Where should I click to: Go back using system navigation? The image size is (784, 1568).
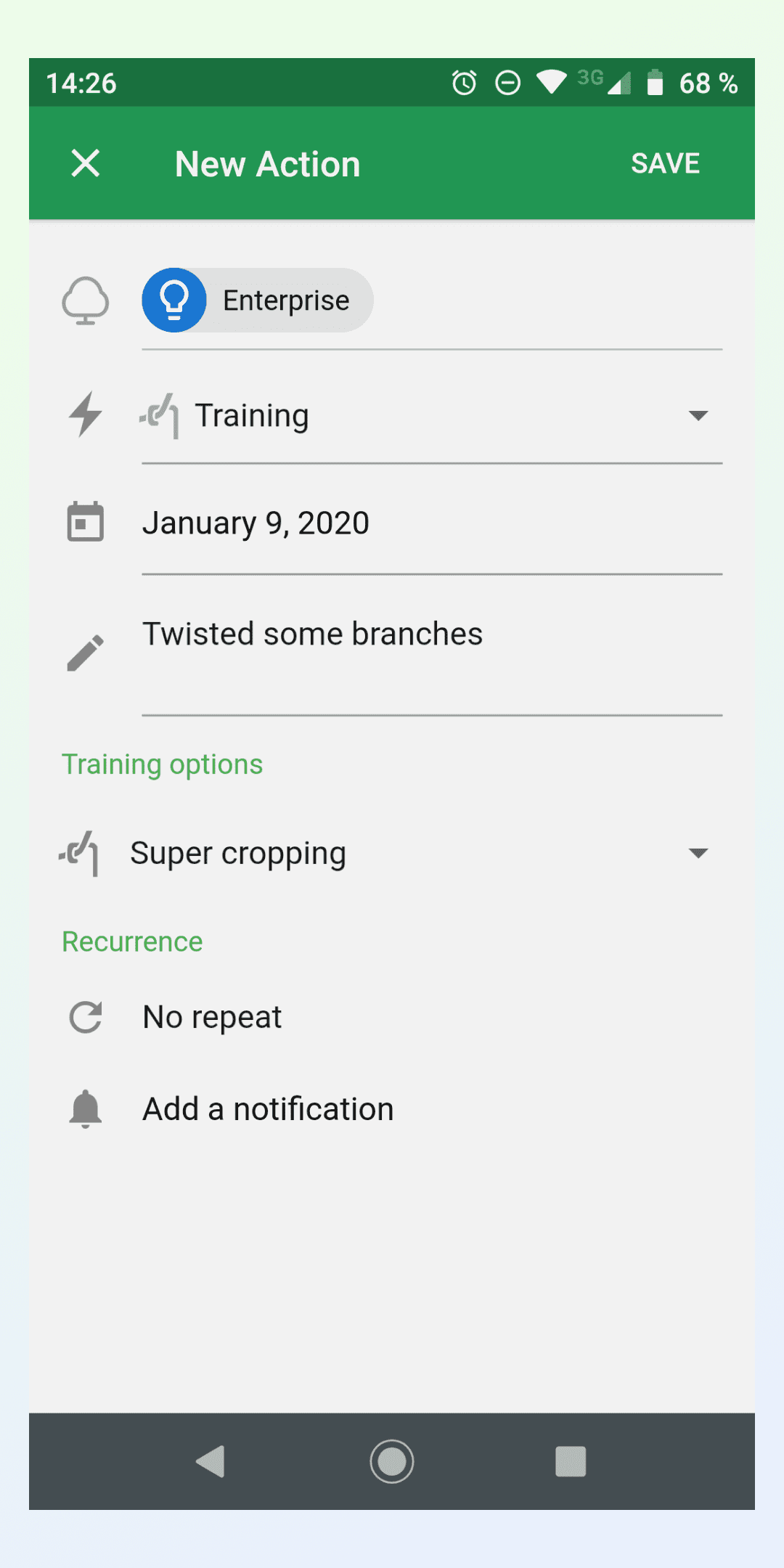(211, 1461)
